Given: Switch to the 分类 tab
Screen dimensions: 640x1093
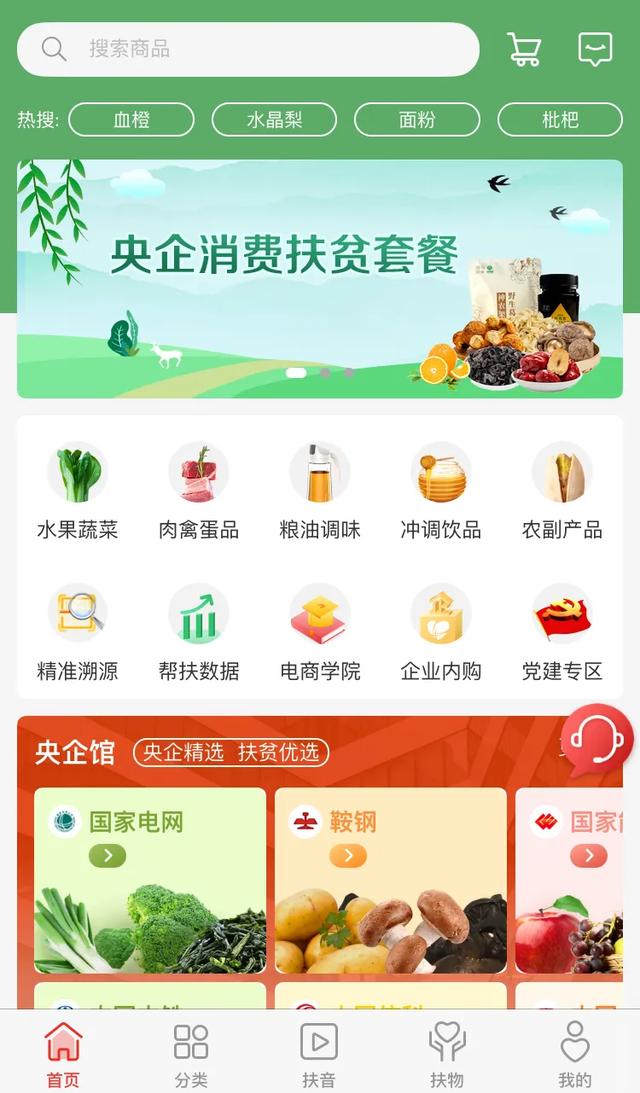Looking at the screenshot, I should click(x=191, y=1054).
